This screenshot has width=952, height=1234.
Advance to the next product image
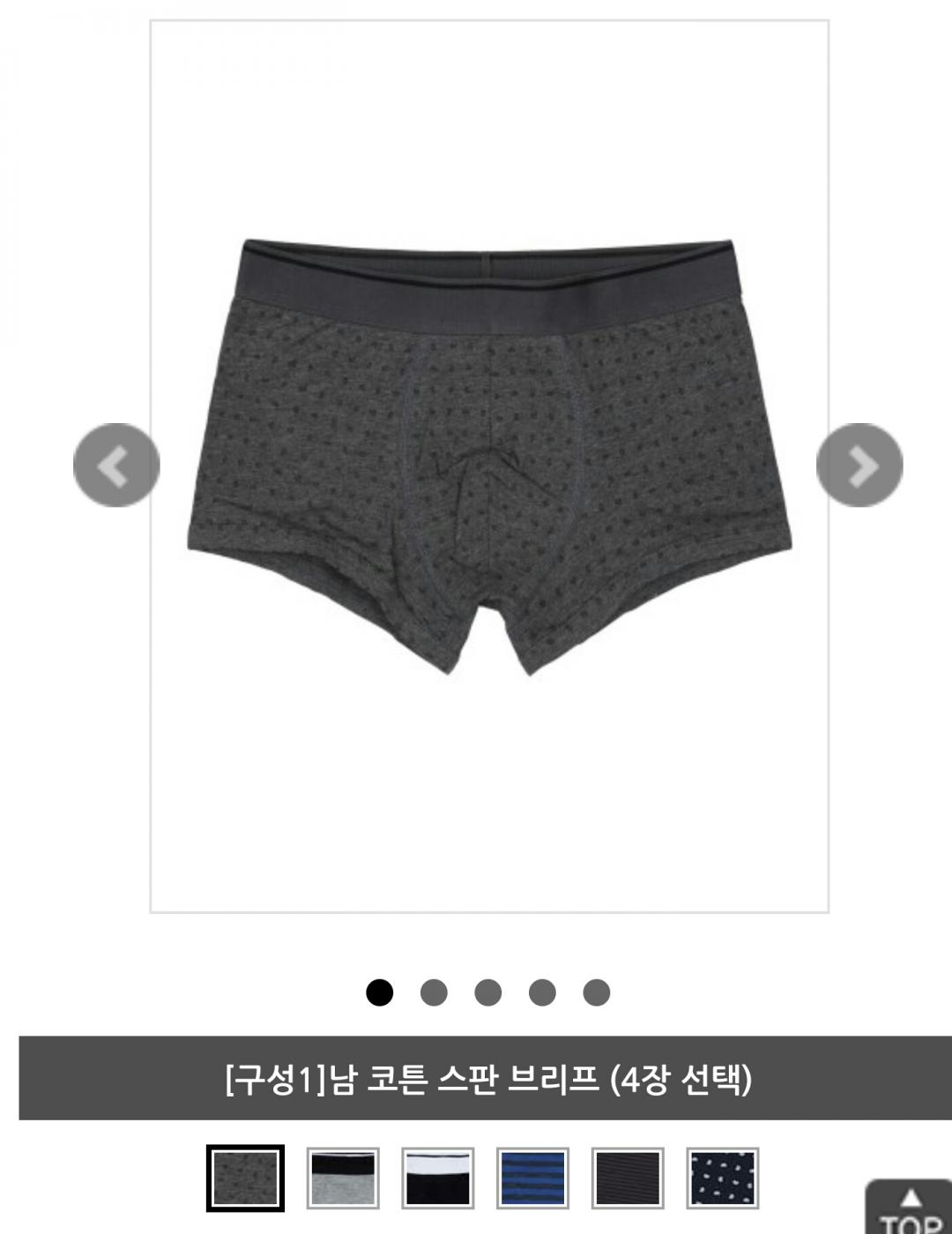coord(859,465)
